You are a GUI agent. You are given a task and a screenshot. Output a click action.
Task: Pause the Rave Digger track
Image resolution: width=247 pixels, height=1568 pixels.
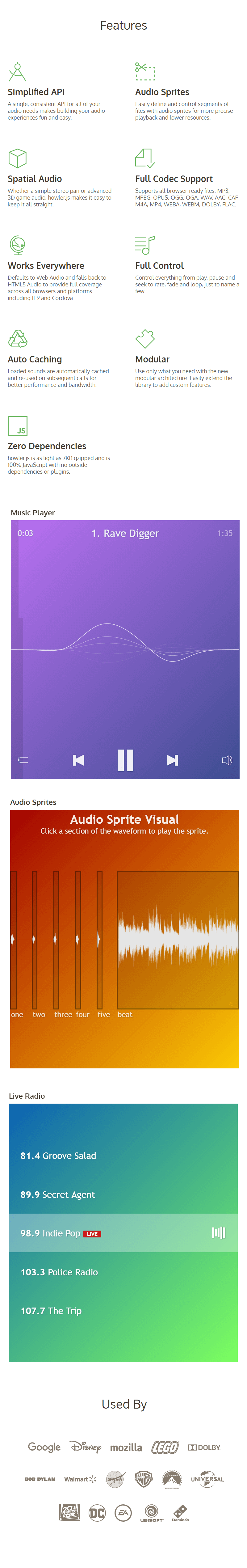[x=125, y=760]
